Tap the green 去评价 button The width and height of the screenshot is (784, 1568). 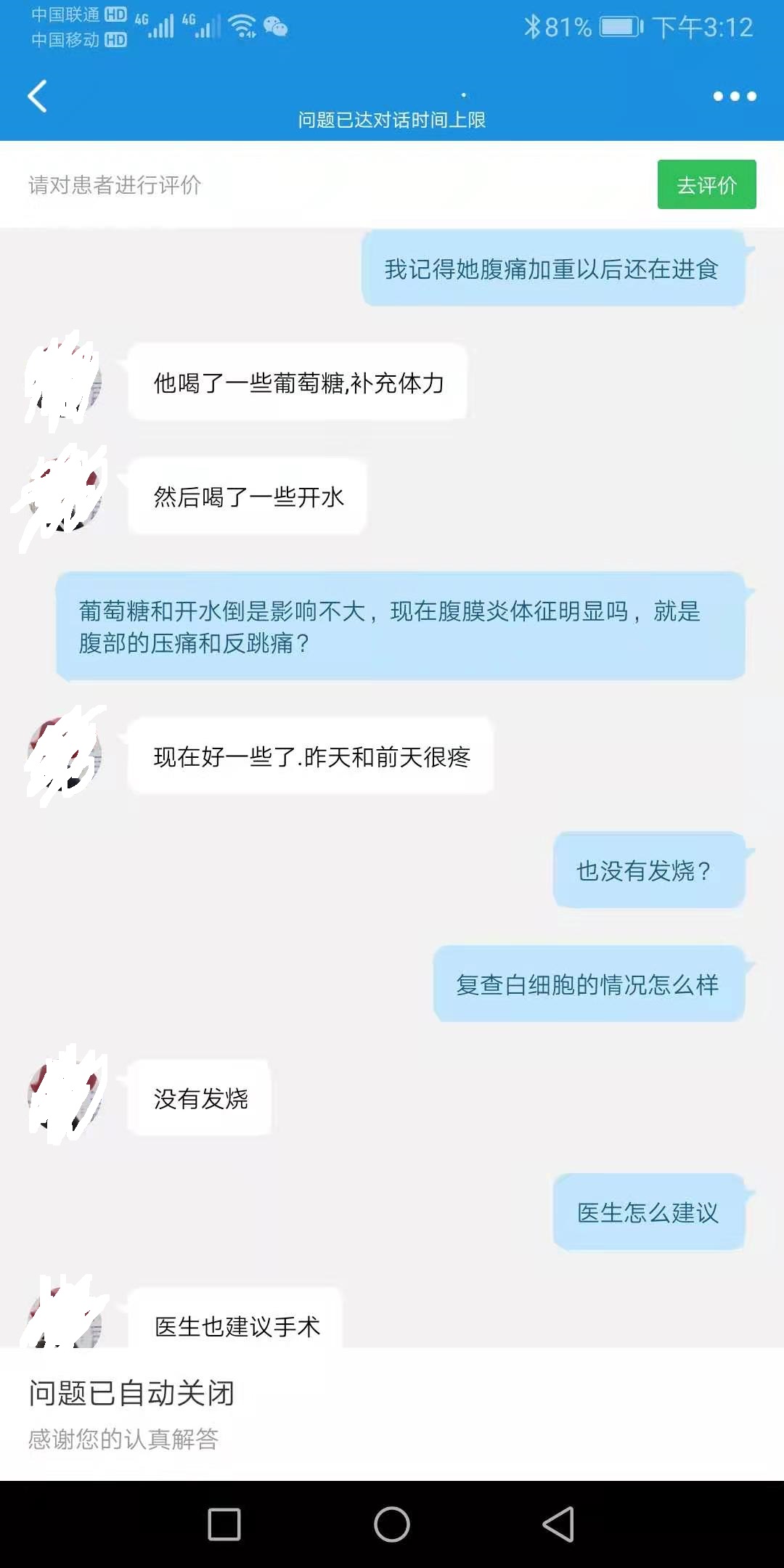pos(706,184)
